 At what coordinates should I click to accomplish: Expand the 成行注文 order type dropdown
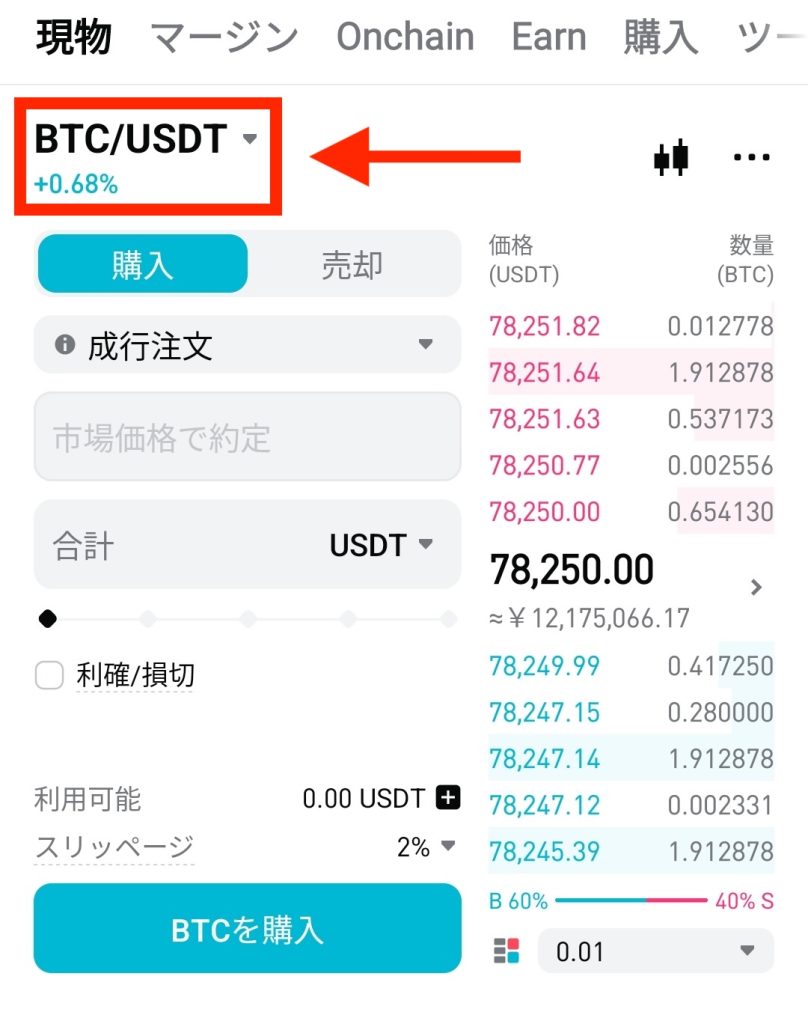point(247,345)
